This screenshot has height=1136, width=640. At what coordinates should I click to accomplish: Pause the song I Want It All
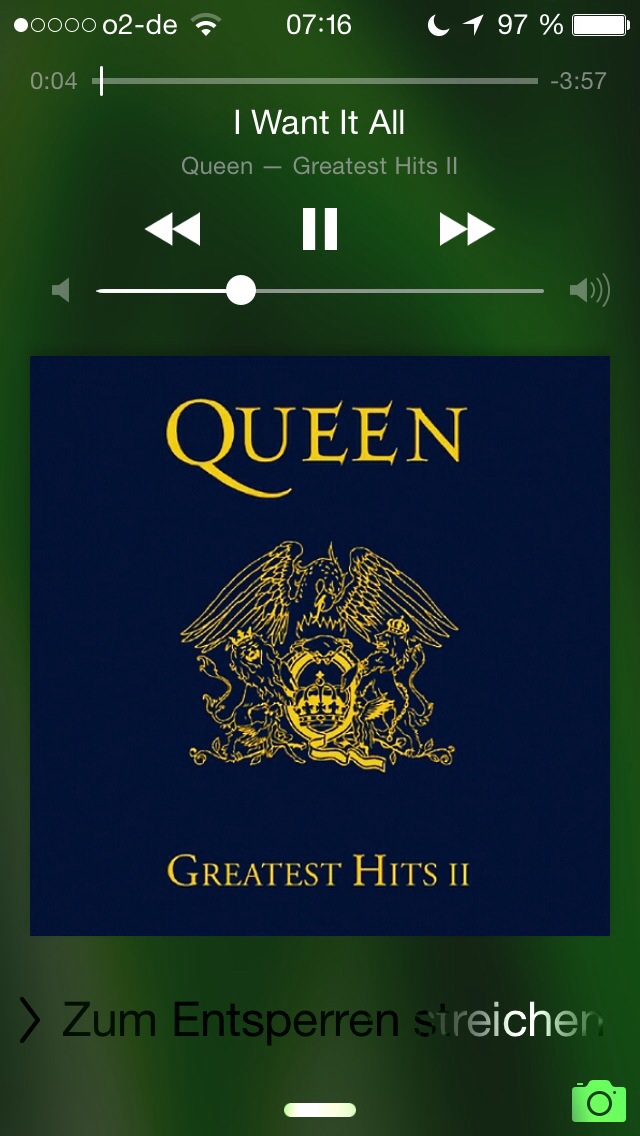coord(320,229)
